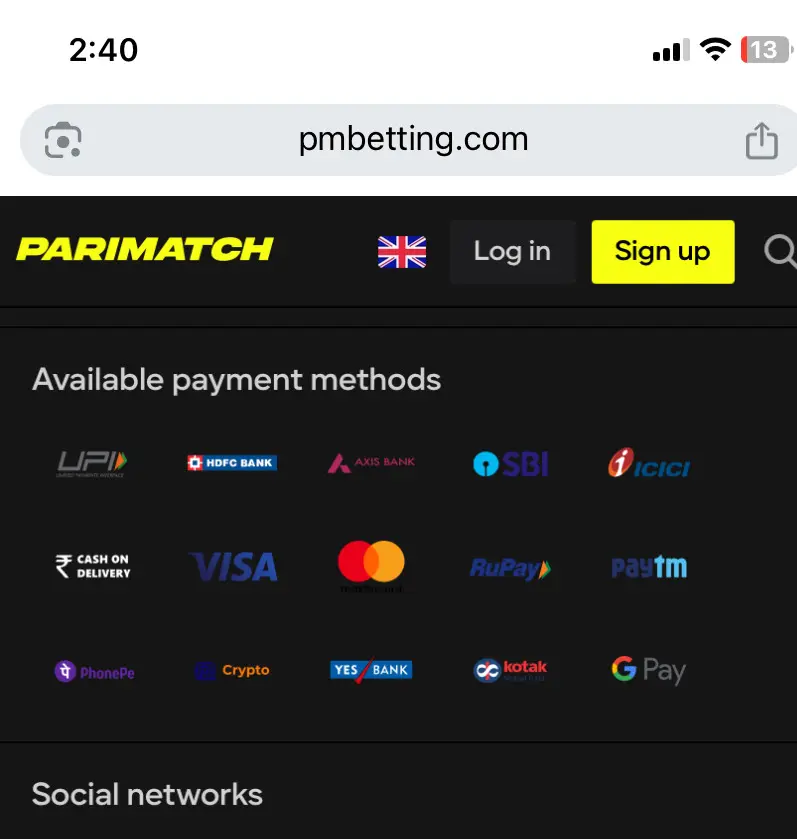
Task: Select the PhonePe payment icon
Action: (x=93, y=670)
